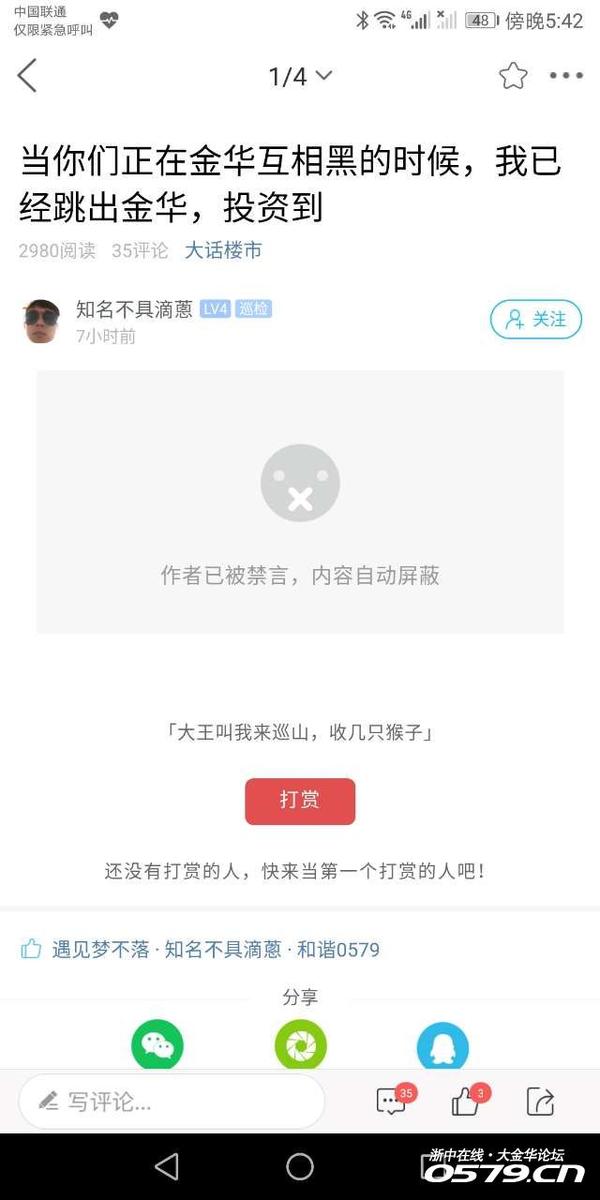View the 35 comments

tap(392, 1101)
